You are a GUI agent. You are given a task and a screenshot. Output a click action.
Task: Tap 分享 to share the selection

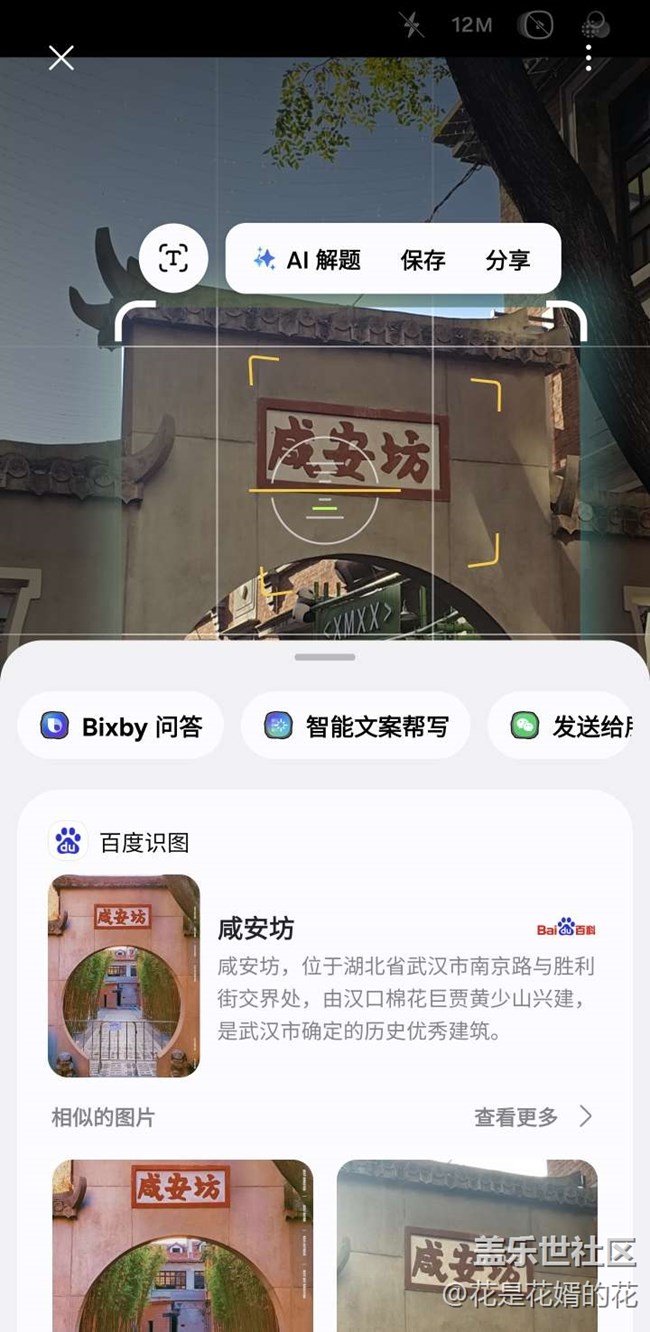(x=507, y=260)
